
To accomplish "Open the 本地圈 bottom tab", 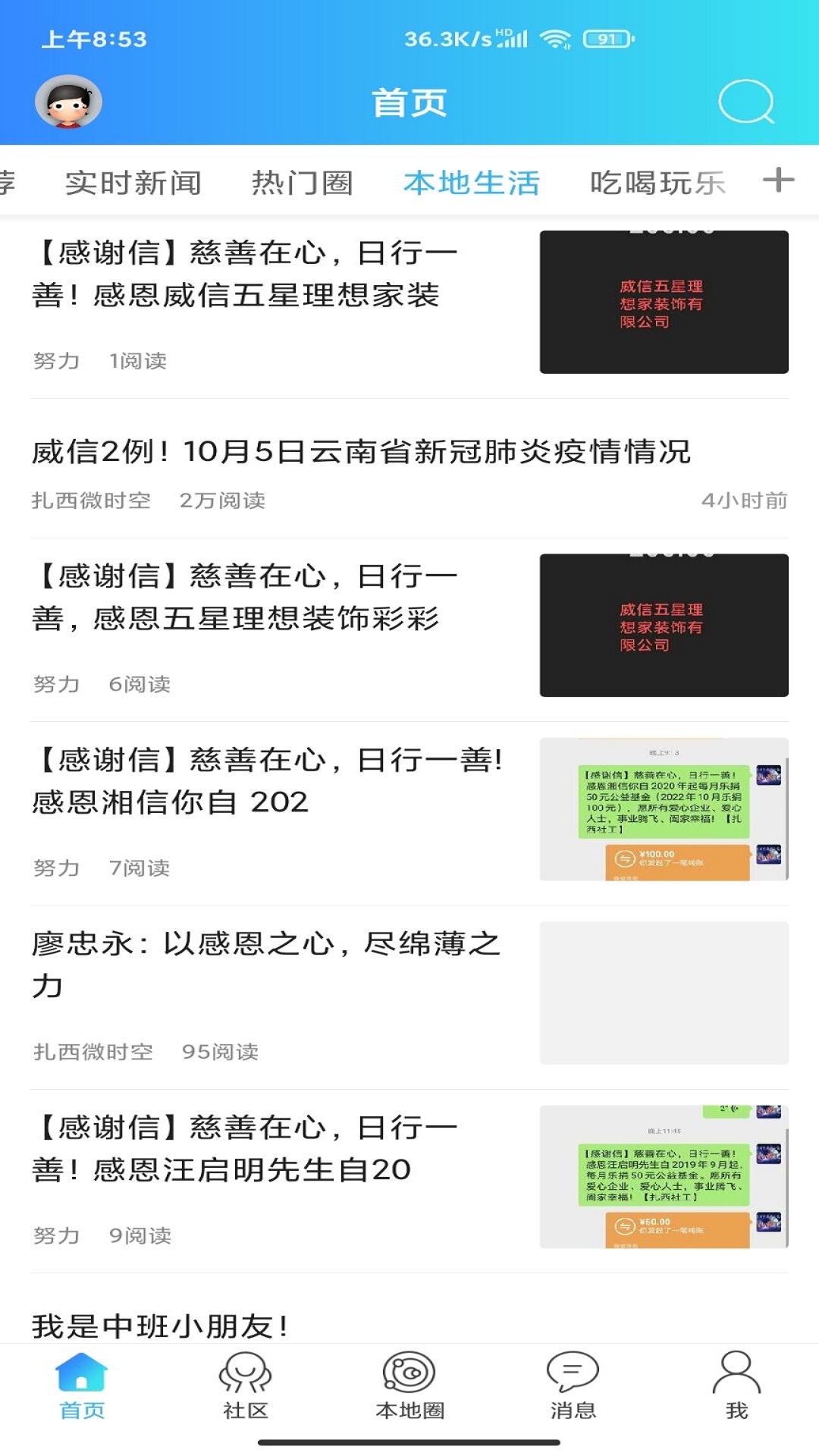I will [409, 1386].
